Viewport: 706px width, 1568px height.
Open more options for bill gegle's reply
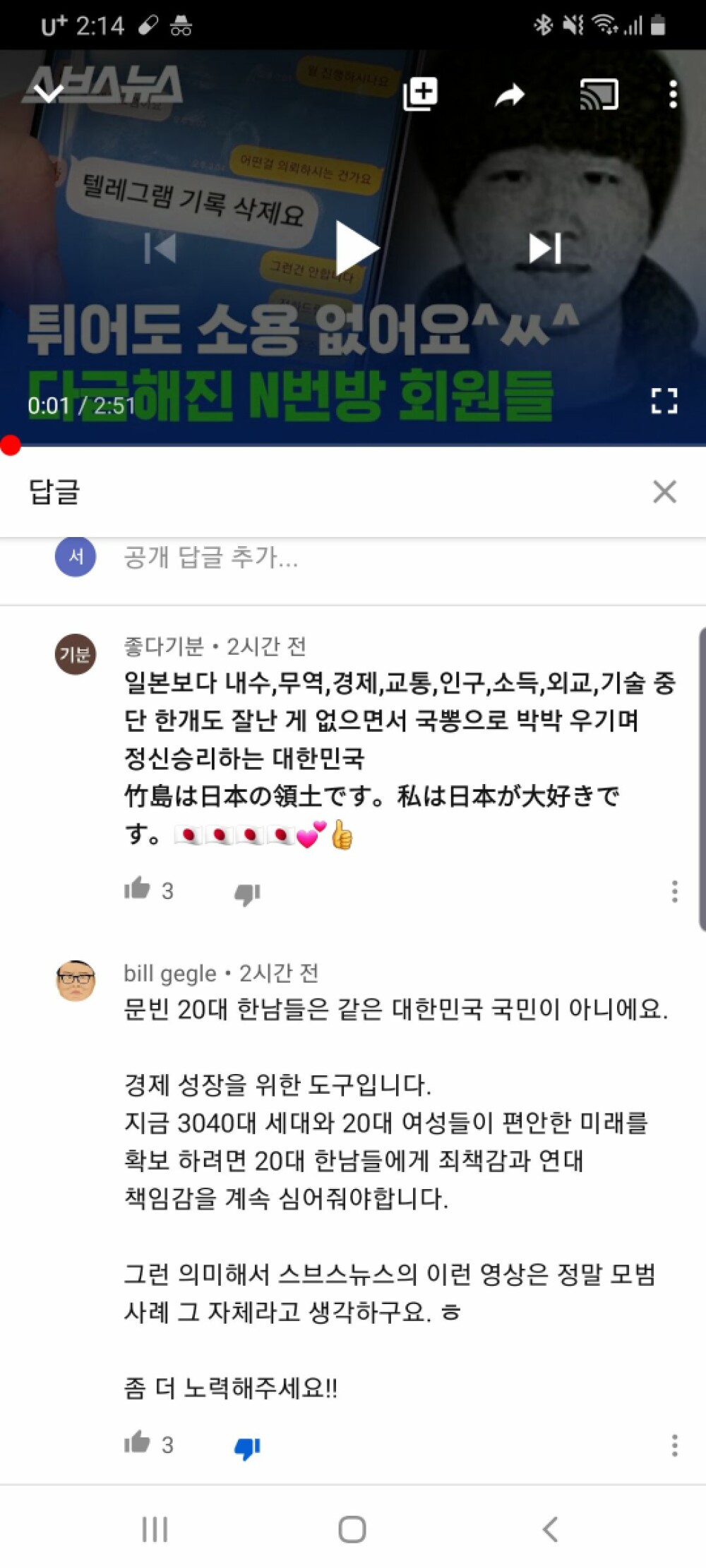point(675,1446)
